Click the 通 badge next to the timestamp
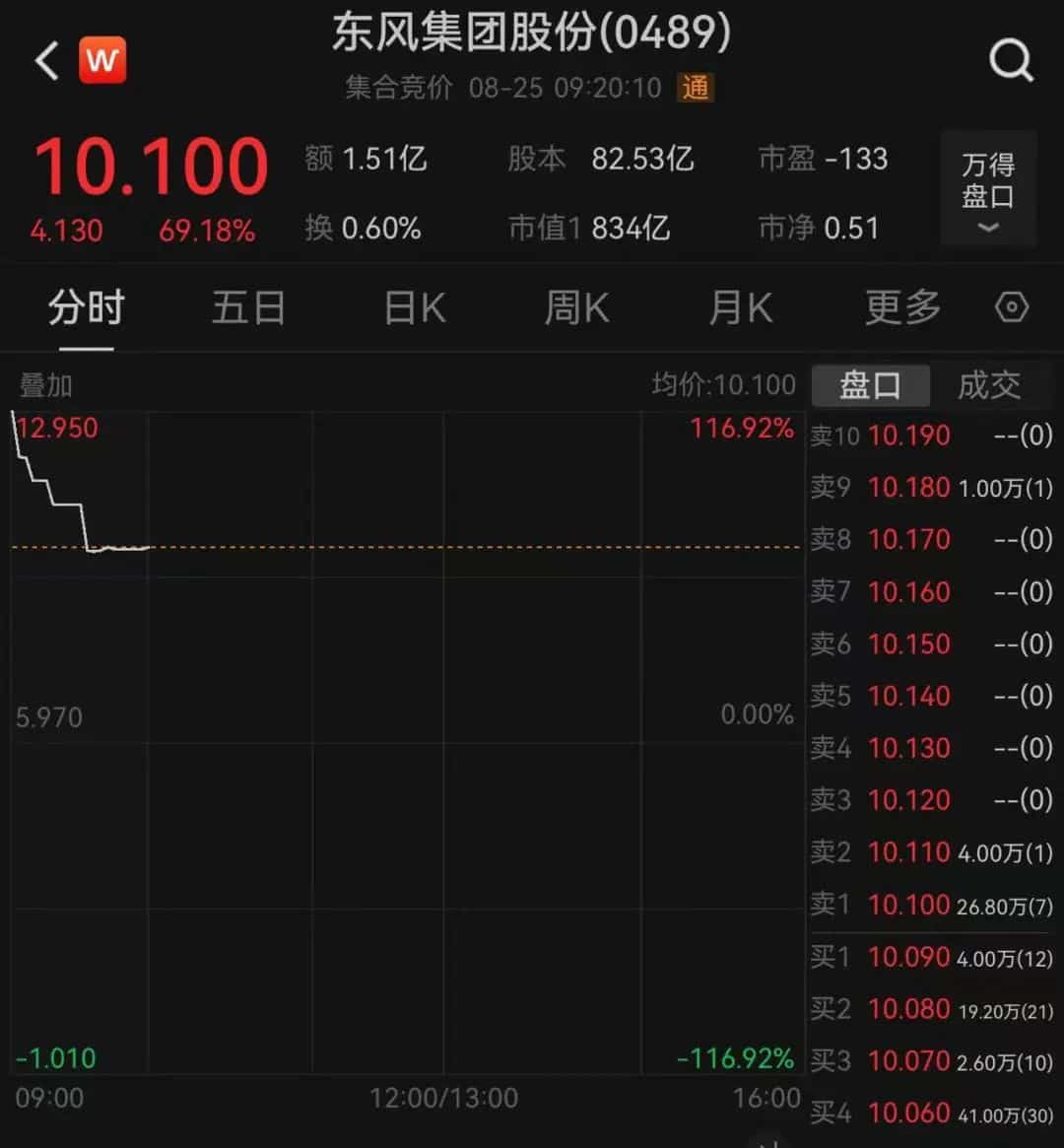The height and width of the screenshot is (1148, 1064). pyautogui.click(x=696, y=89)
